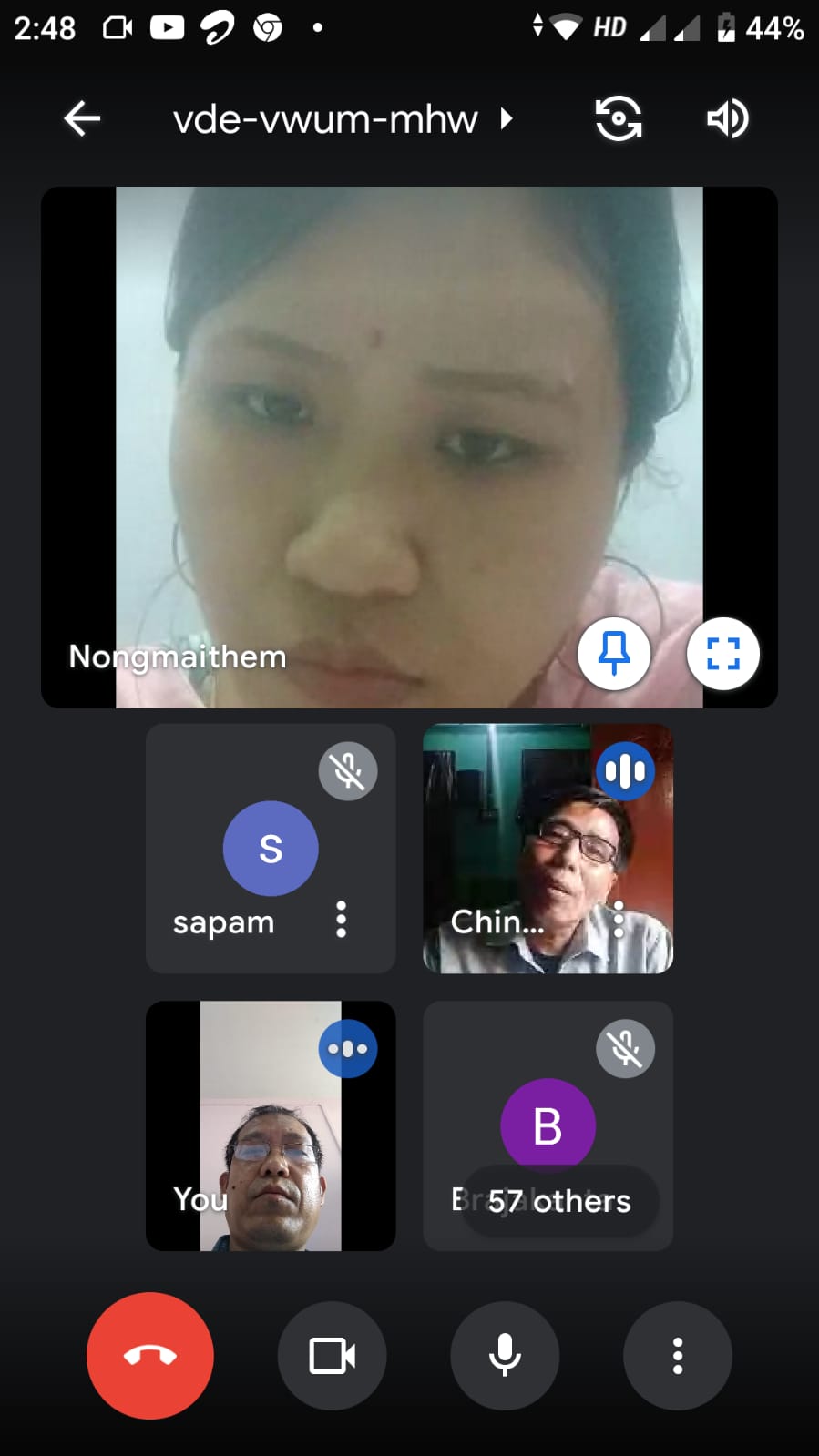Open options on Chin...'s tile
The image size is (819, 1456).
619,920
